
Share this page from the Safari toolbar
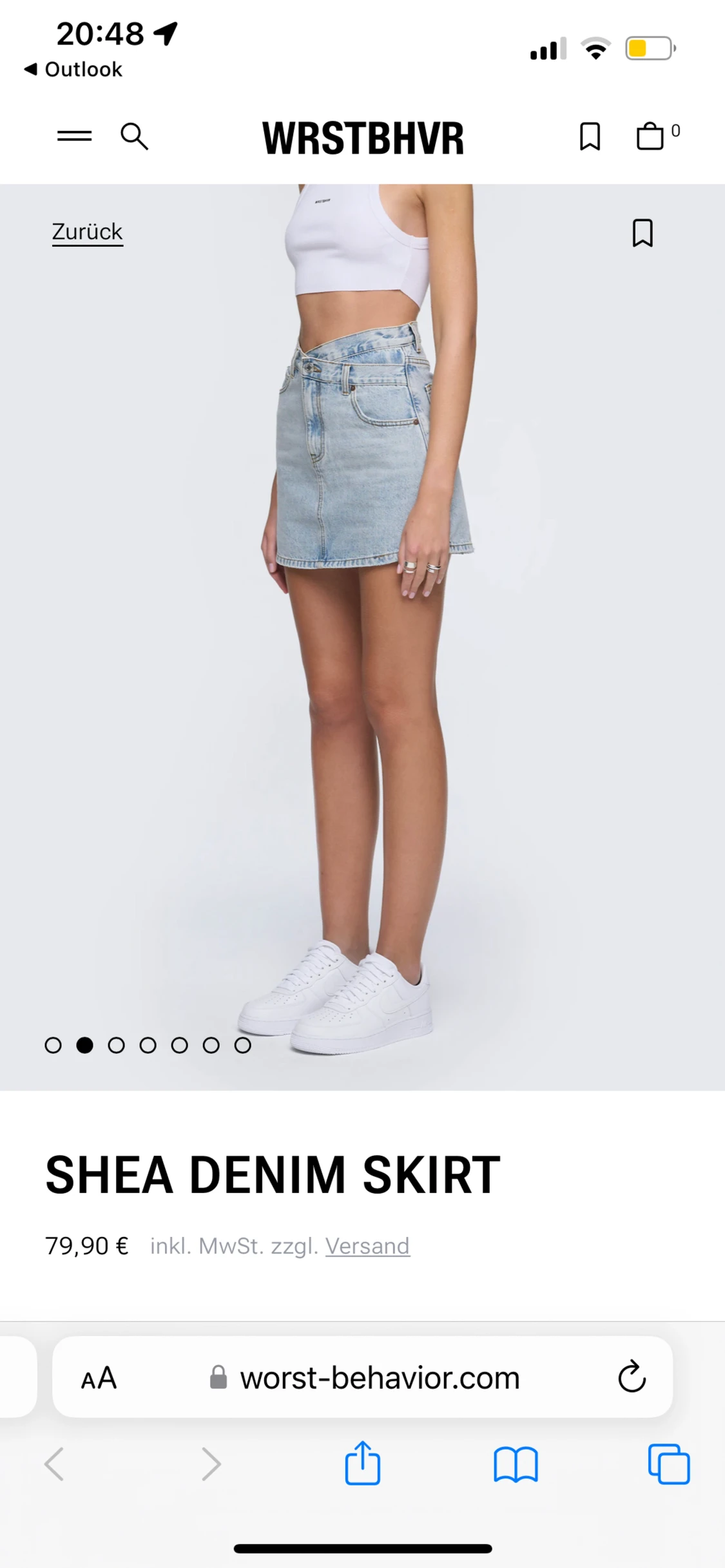[362, 1464]
